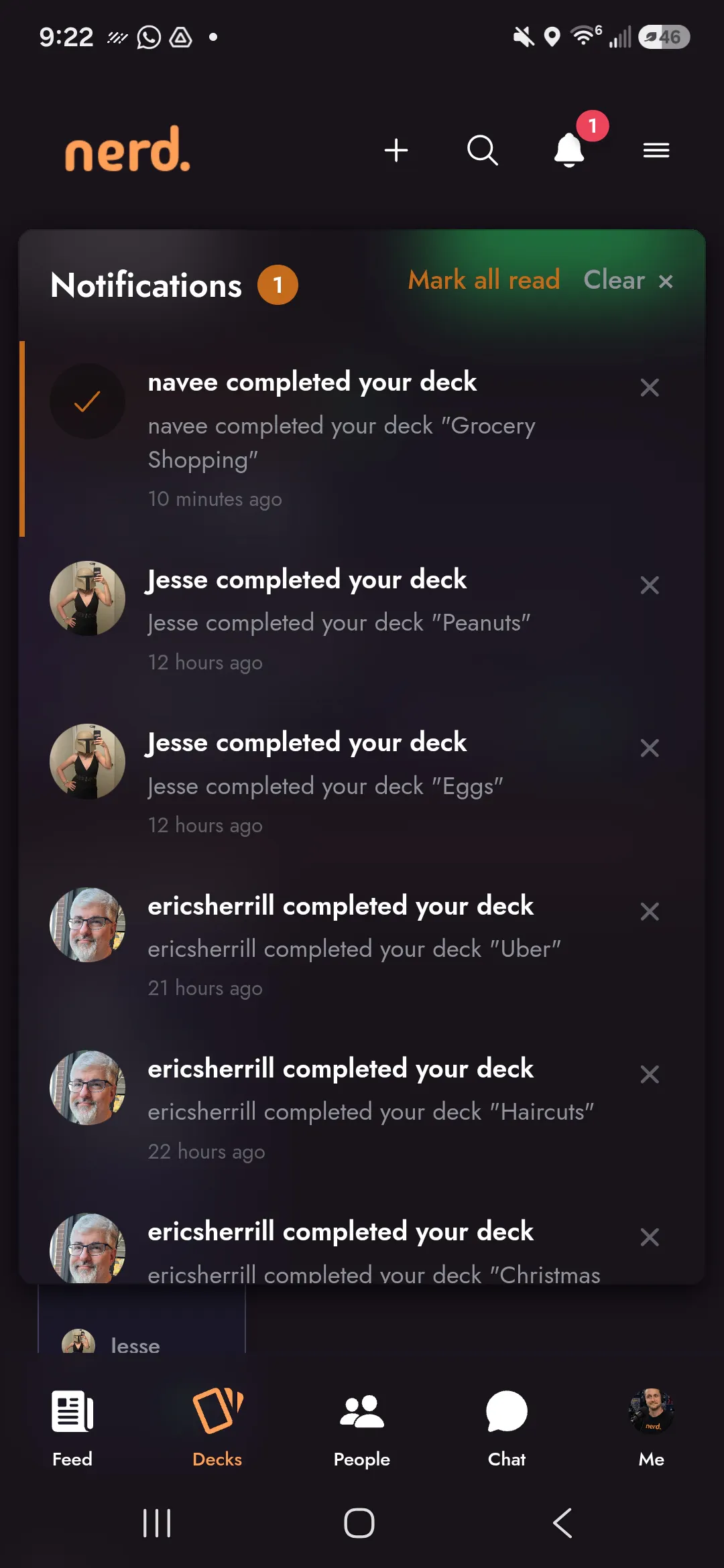724x1568 pixels.
Task: Open the hamburger menu
Action: pos(656,150)
